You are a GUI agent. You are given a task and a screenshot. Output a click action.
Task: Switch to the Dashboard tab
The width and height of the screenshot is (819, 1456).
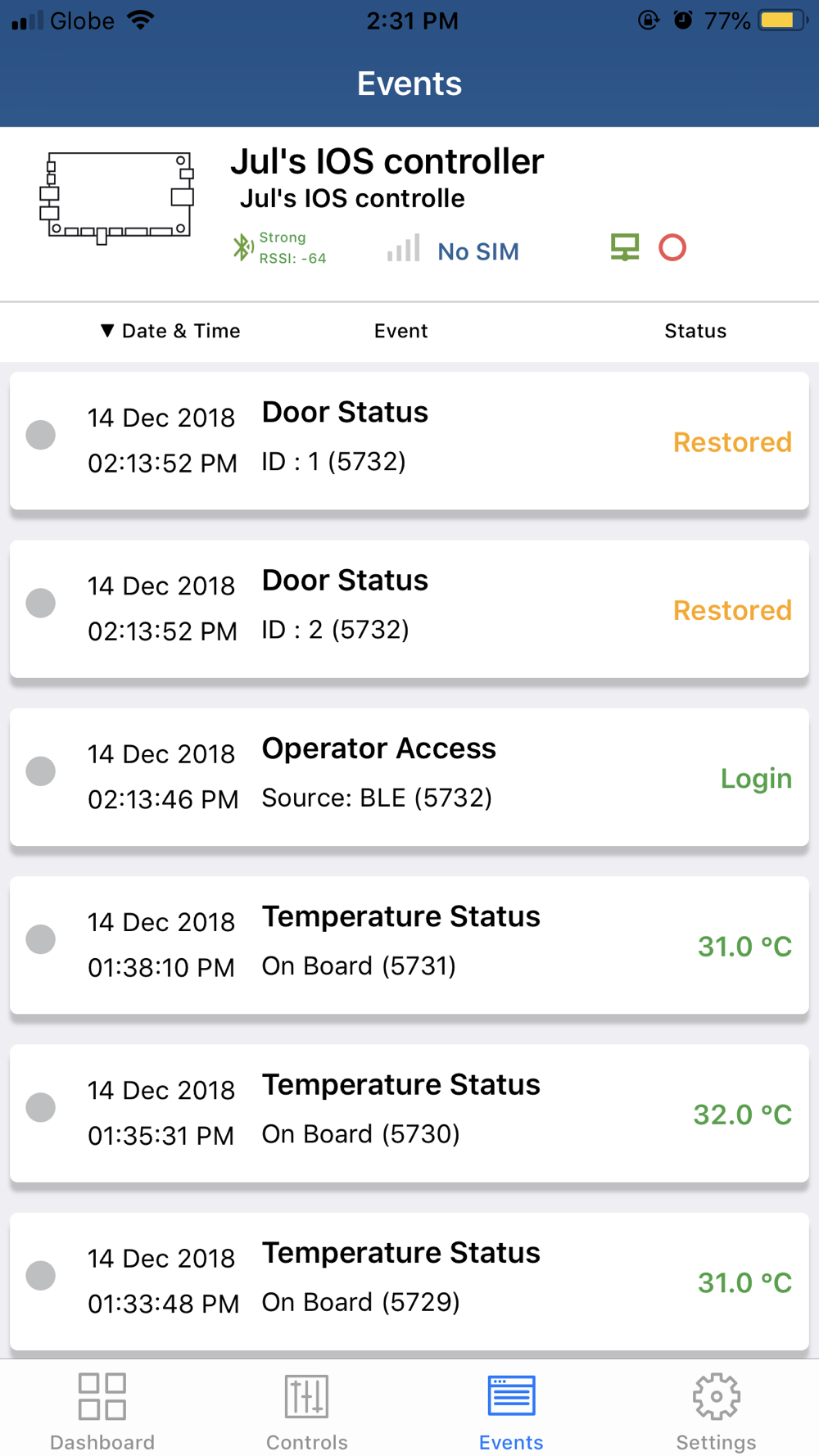click(102, 1410)
